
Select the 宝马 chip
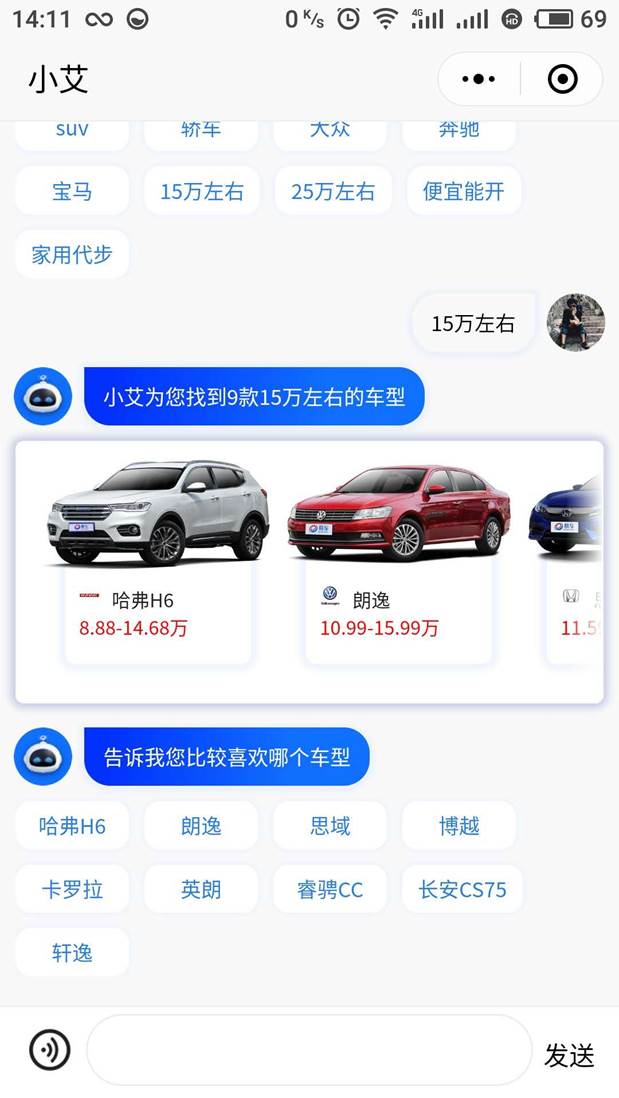click(x=72, y=191)
